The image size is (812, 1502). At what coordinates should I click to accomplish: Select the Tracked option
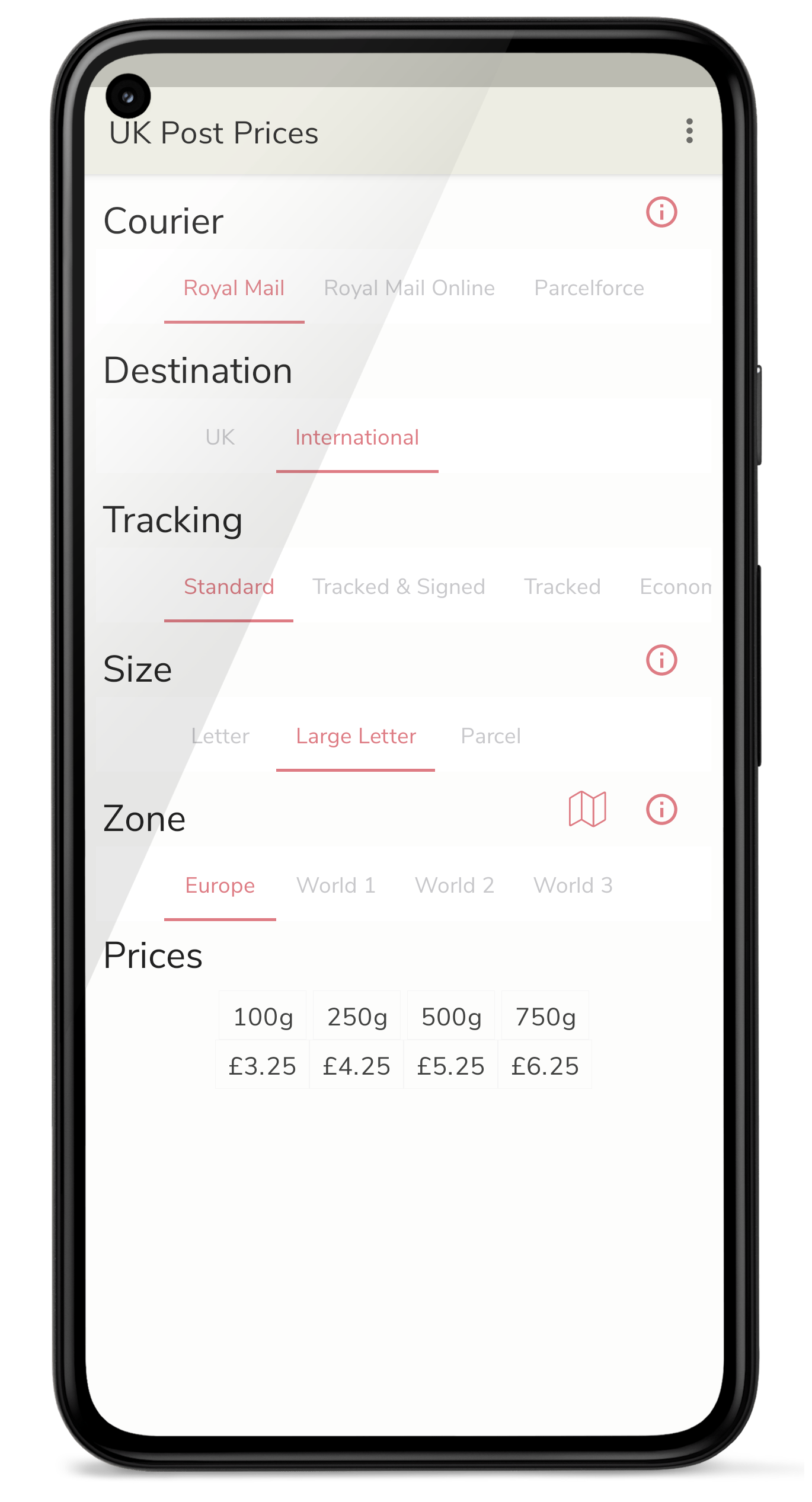tap(562, 587)
